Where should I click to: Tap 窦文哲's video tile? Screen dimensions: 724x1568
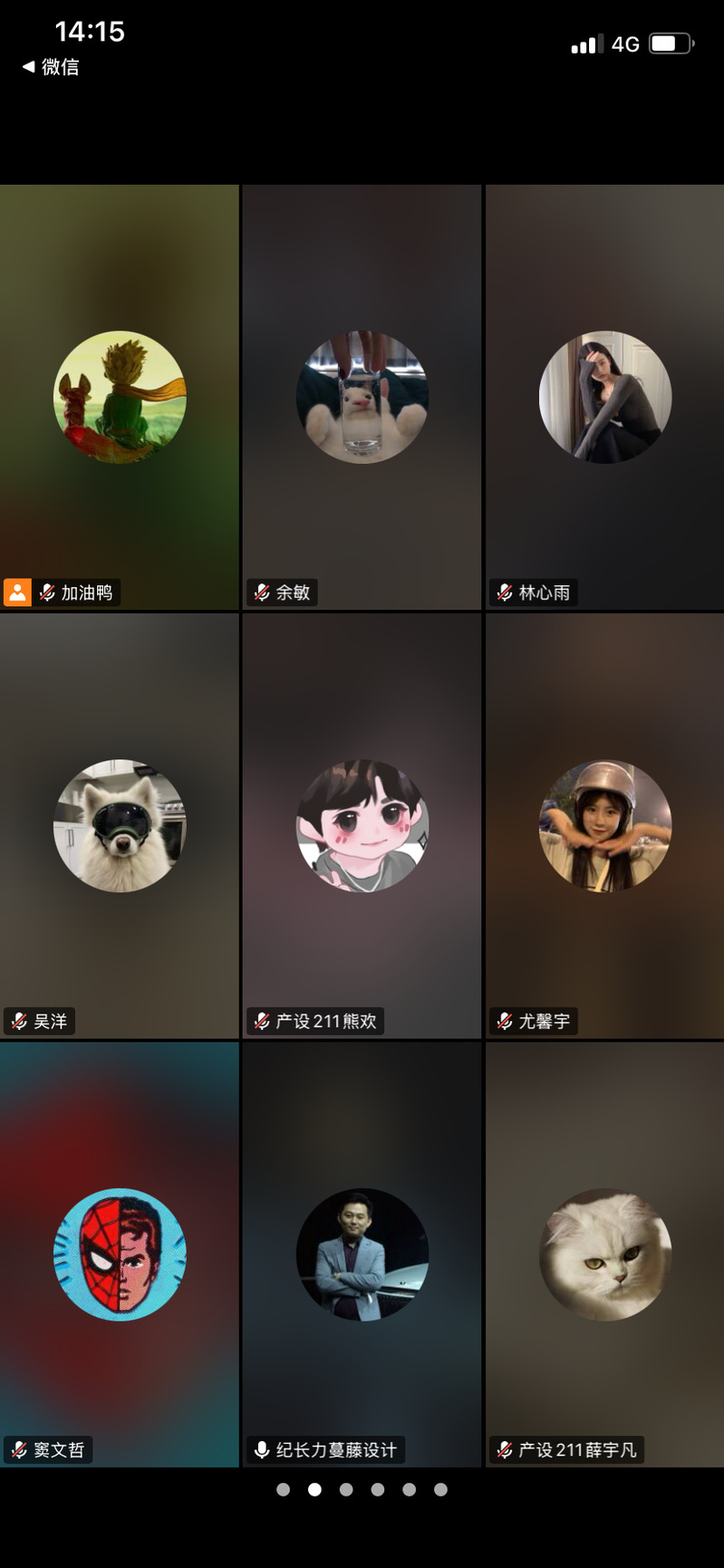tap(120, 1254)
